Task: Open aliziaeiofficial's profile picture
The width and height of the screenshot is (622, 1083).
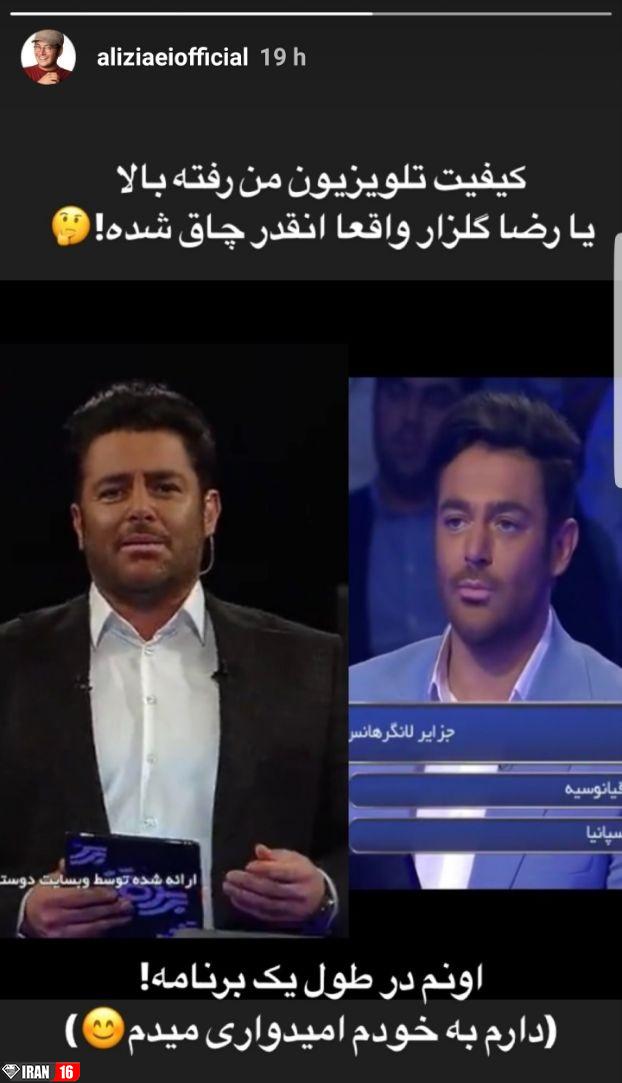Action: pos(48,57)
